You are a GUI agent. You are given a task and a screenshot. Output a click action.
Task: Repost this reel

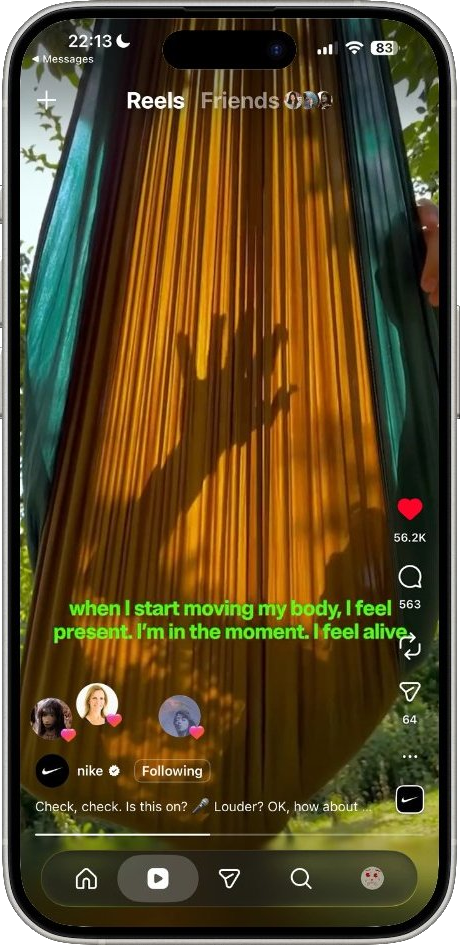409,646
